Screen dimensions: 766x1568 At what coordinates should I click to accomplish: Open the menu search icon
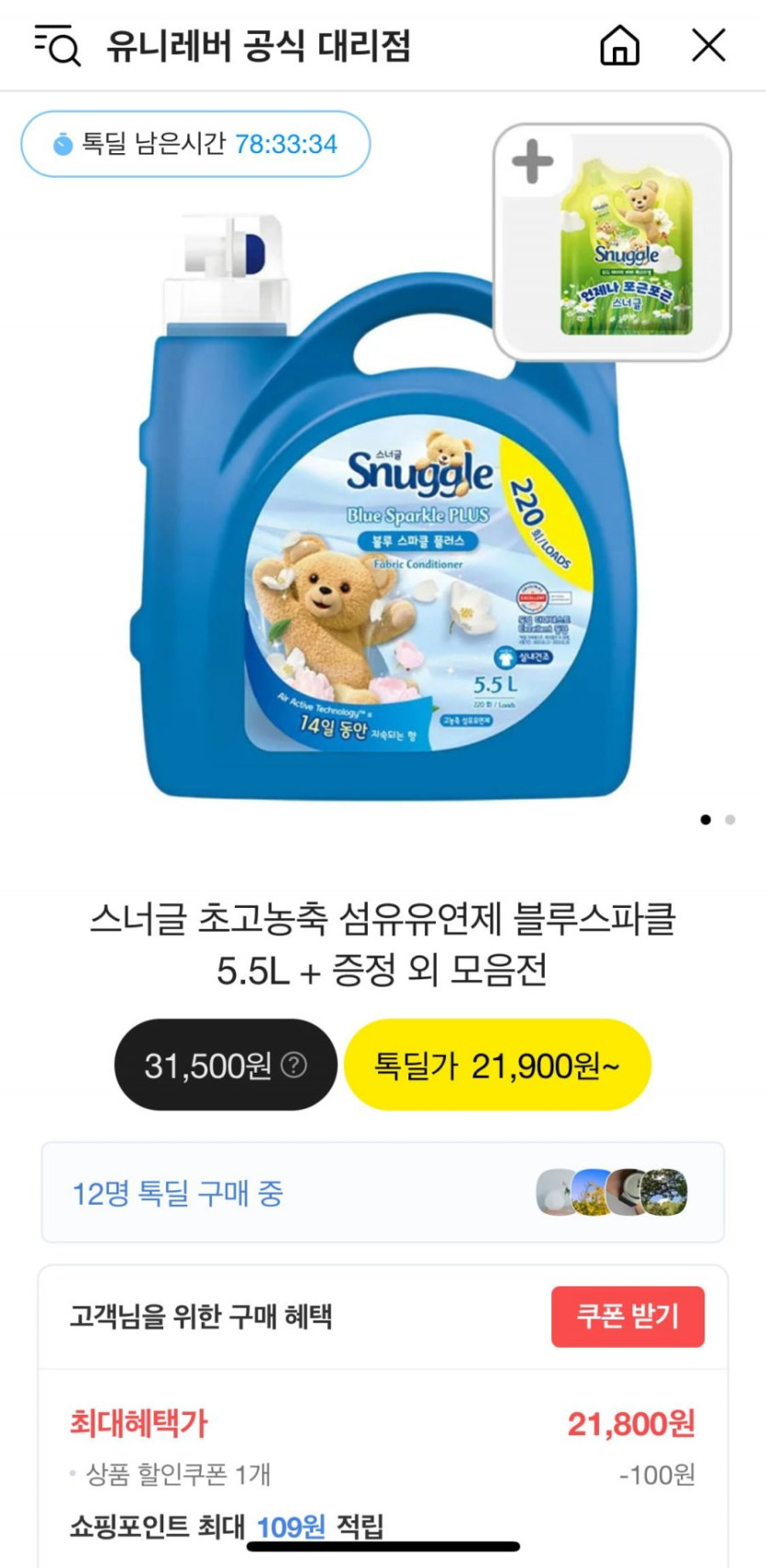point(57,45)
